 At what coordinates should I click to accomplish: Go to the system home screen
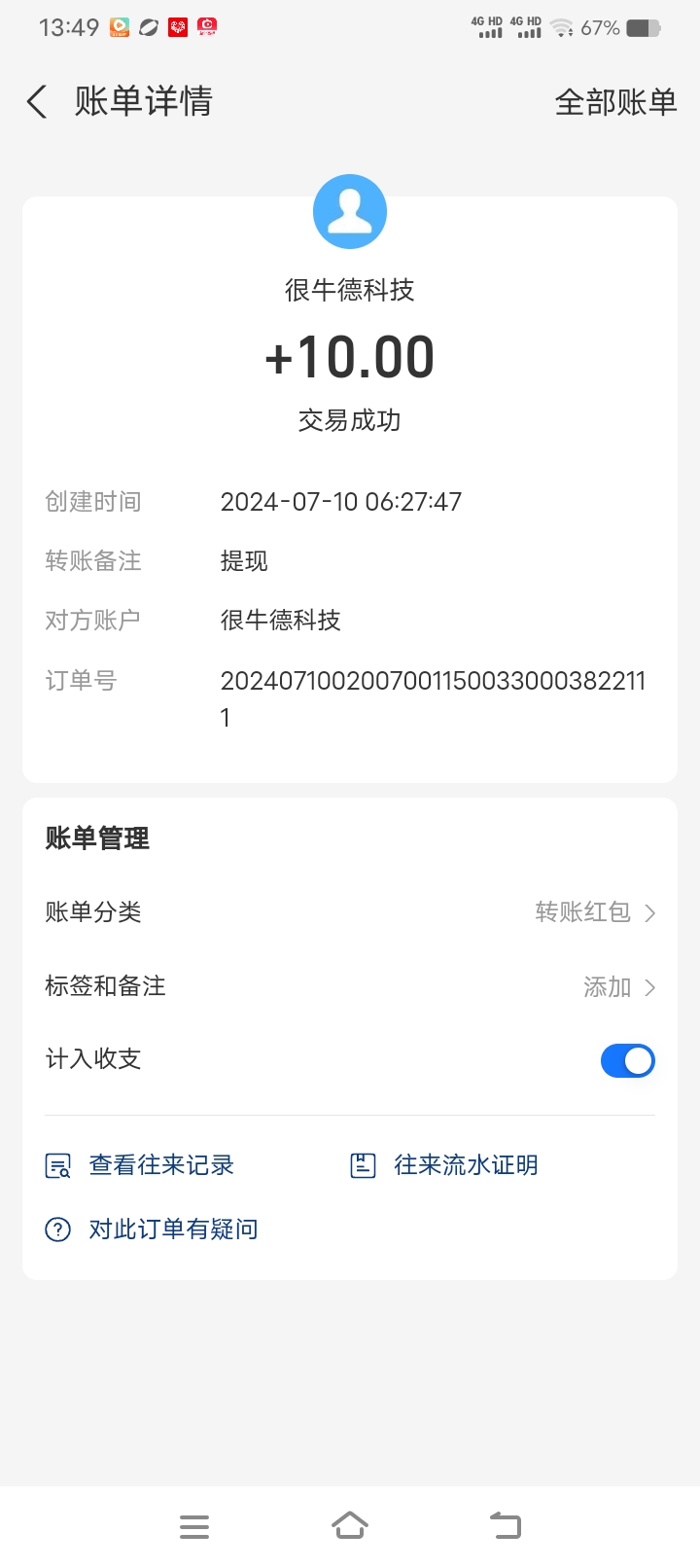[x=350, y=1525]
